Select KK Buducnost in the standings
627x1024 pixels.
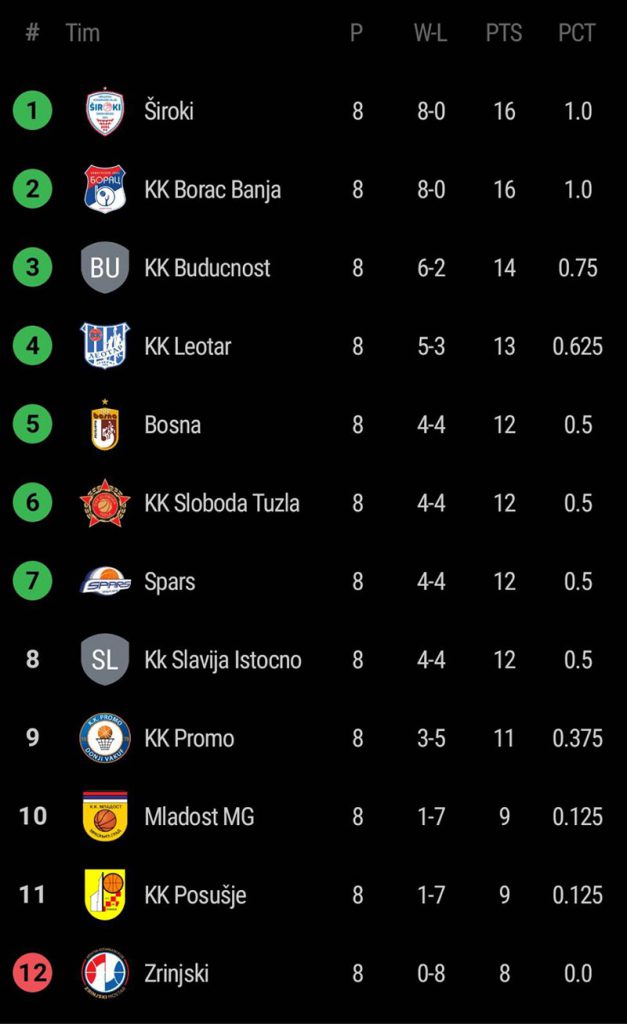[x=207, y=268]
